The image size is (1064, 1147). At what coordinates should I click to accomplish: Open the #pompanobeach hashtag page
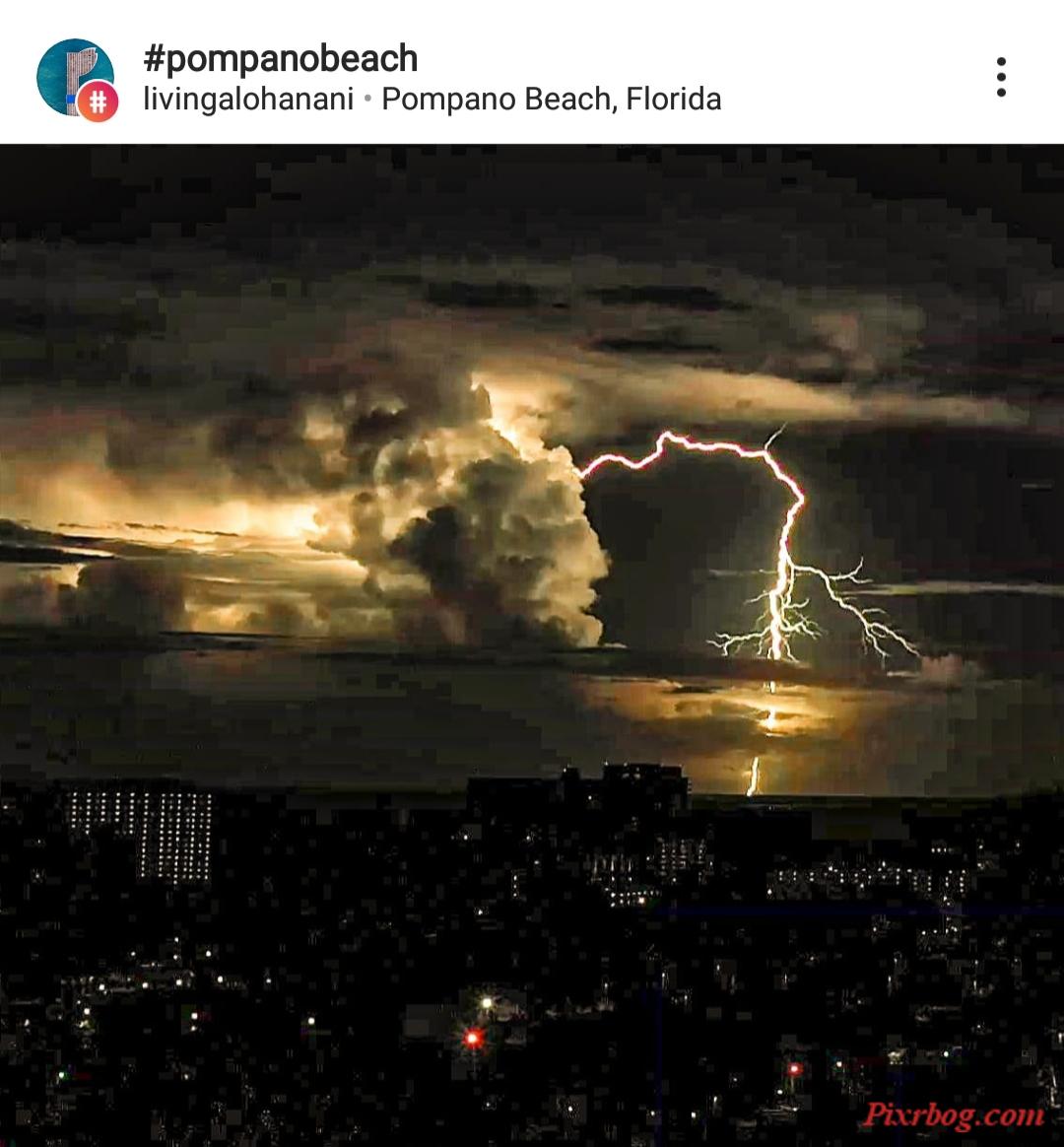(281, 59)
